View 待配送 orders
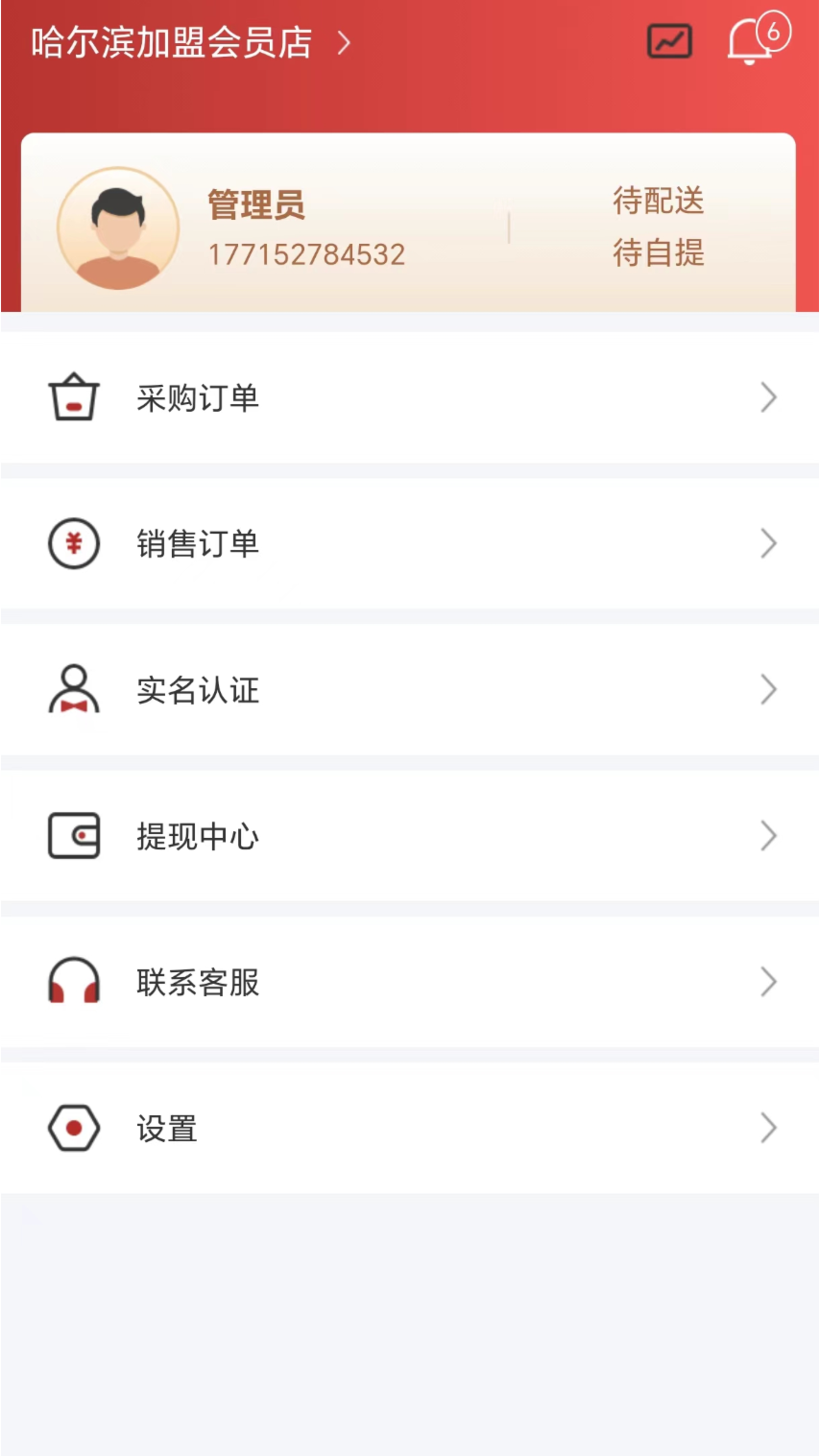Image resolution: width=820 pixels, height=1456 pixels. point(659,202)
